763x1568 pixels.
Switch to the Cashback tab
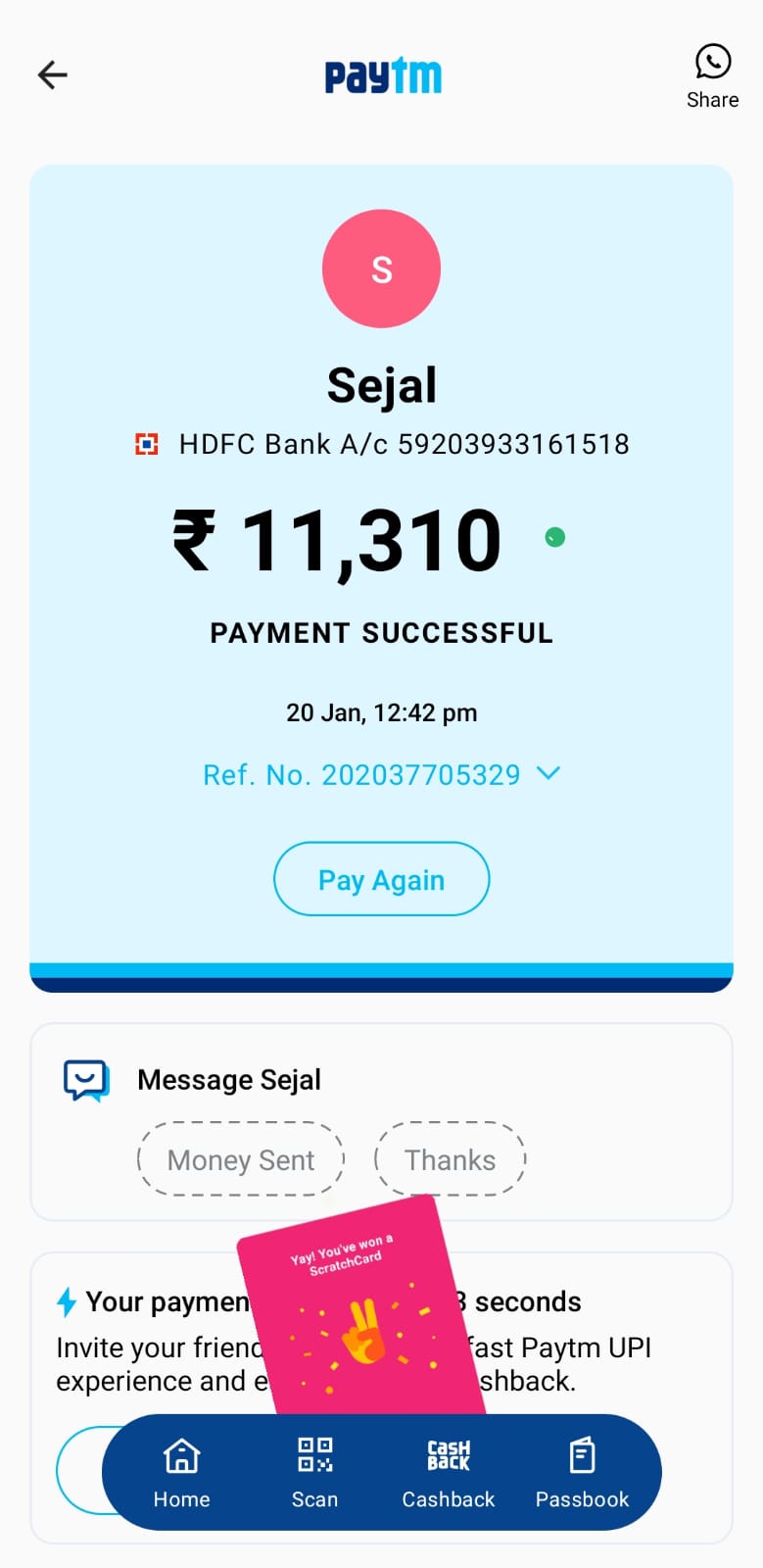click(x=449, y=1472)
